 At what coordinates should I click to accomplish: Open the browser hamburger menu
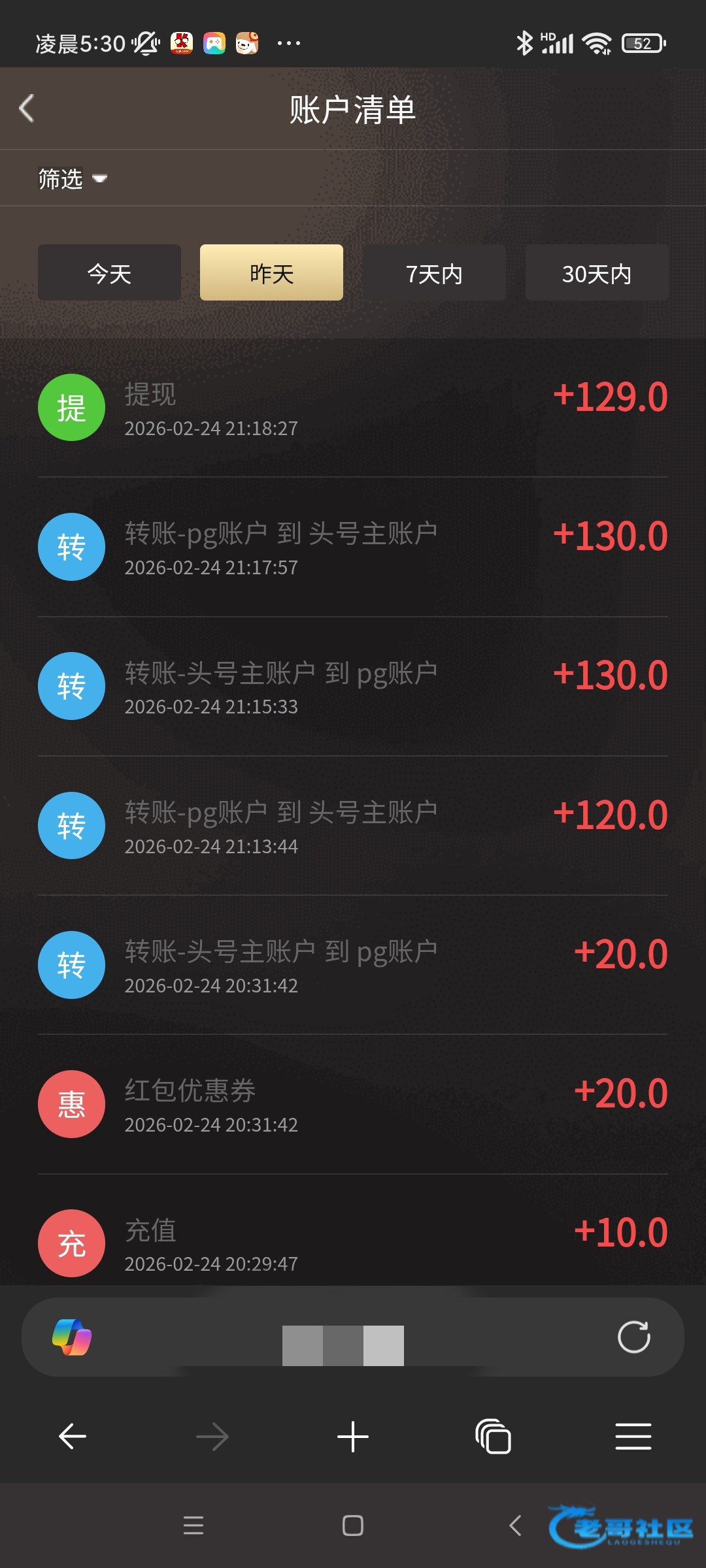pos(633,1437)
